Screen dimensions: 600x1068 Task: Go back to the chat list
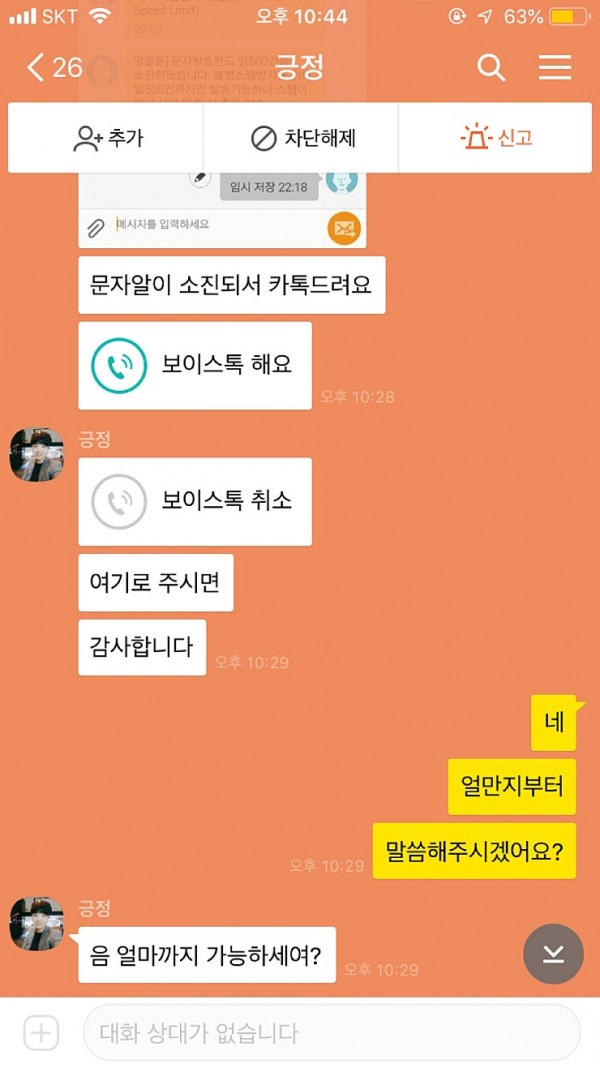50,68
